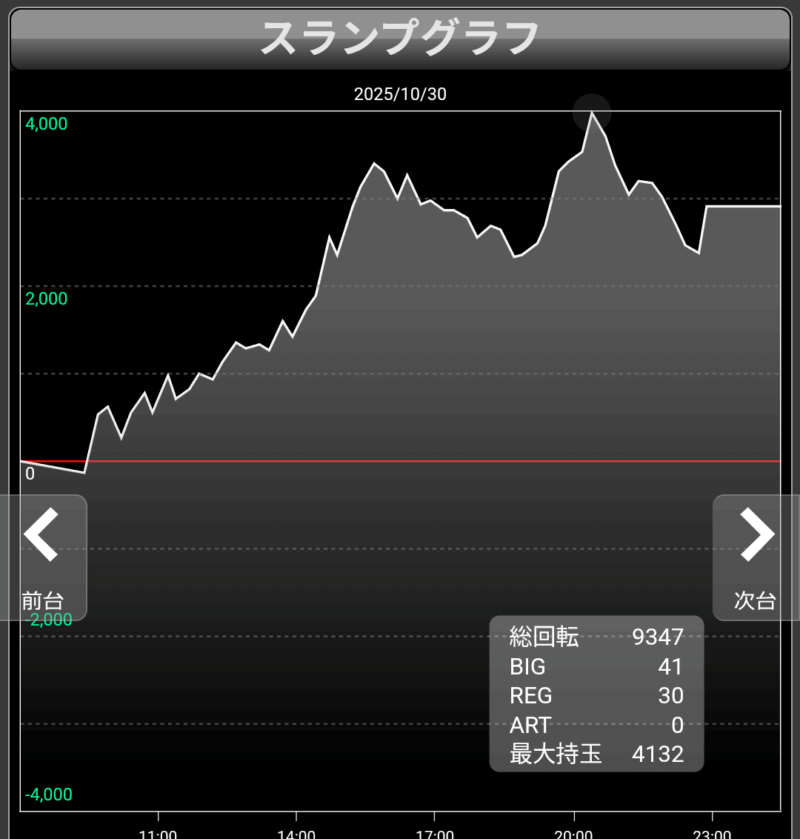The height and width of the screenshot is (839, 800).
Task: Go to previous machine (前台)
Action: pyautogui.click(x=43, y=556)
